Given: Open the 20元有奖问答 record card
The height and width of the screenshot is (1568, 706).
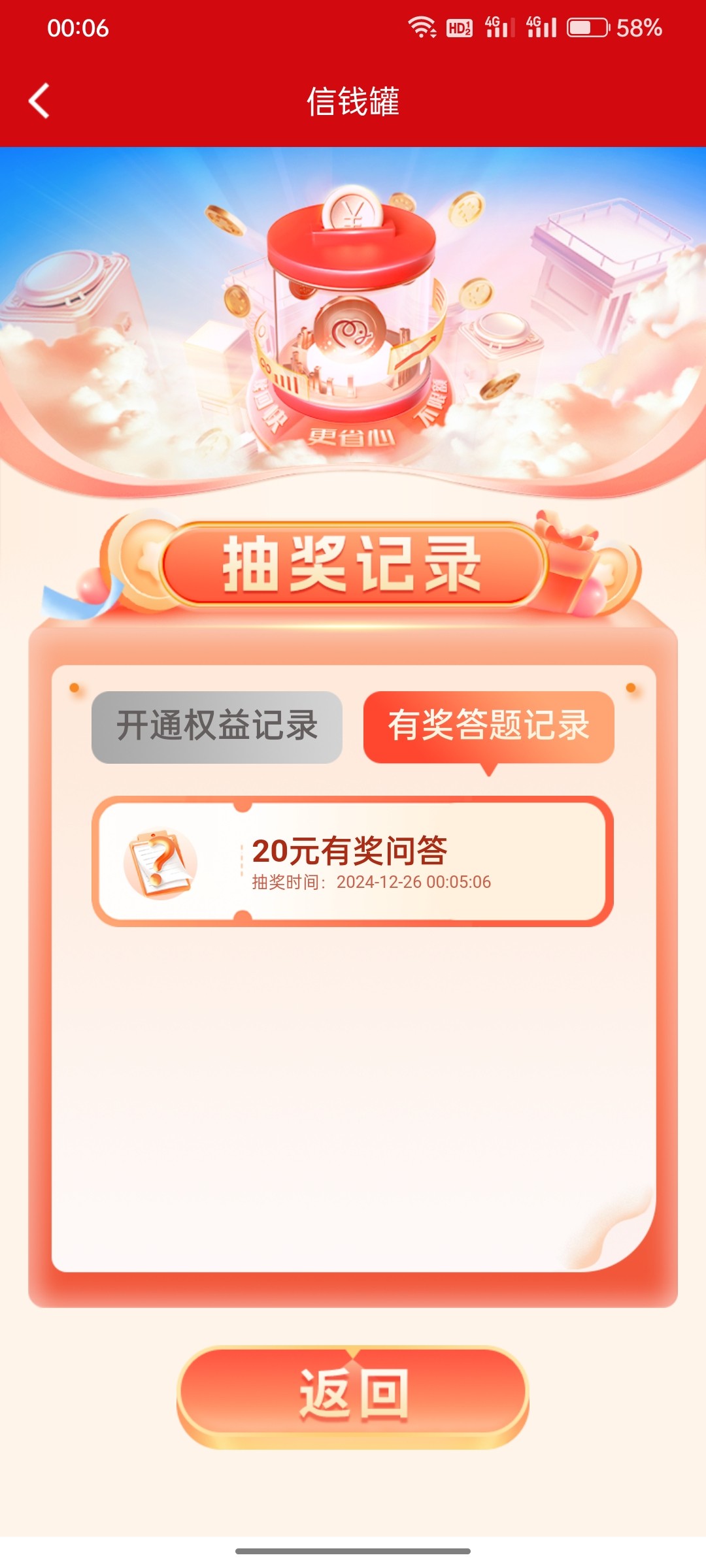Looking at the screenshot, I should point(353,861).
